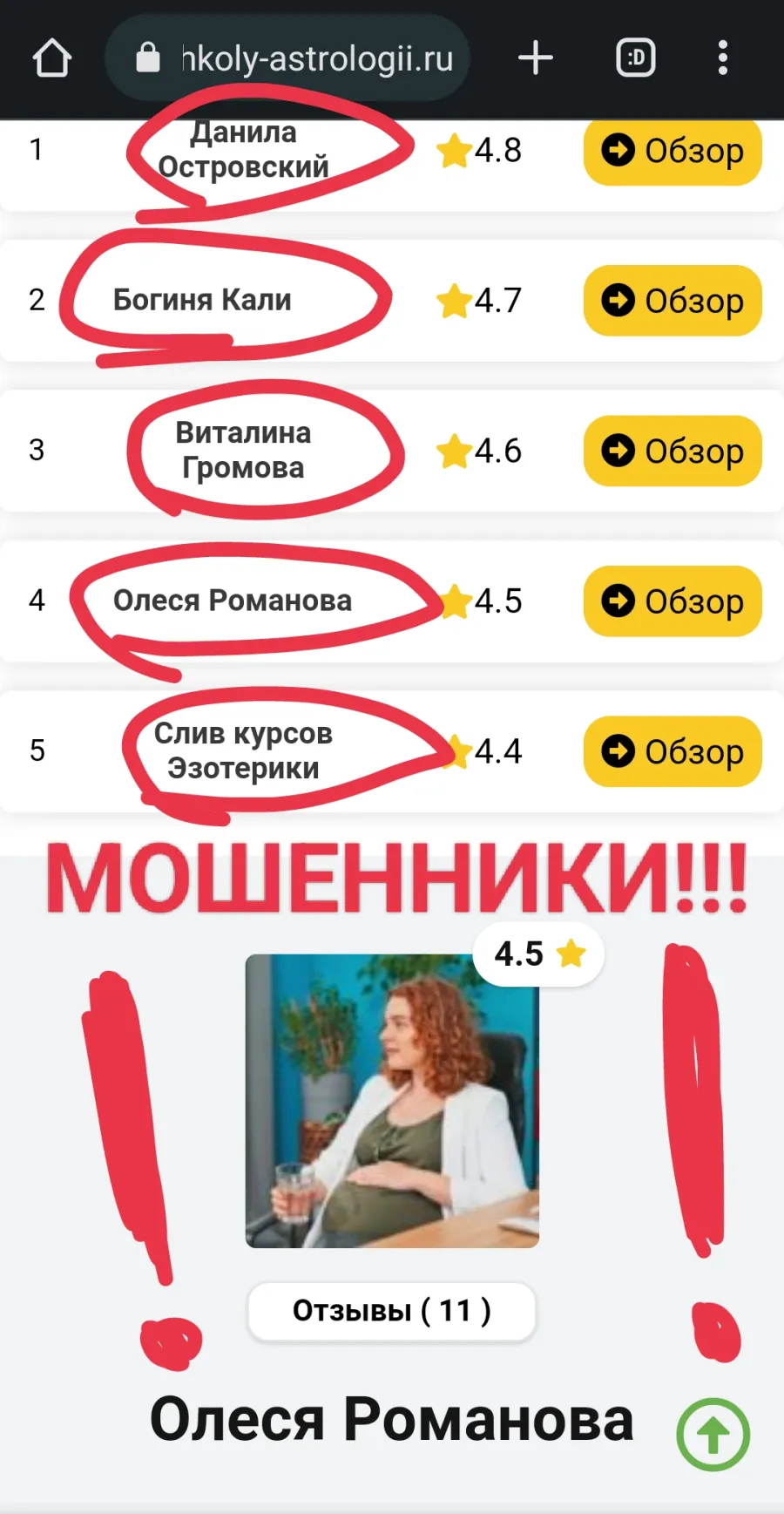Open the Отзывы (11) button
The width and height of the screenshot is (784, 1514).
pos(392,1311)
